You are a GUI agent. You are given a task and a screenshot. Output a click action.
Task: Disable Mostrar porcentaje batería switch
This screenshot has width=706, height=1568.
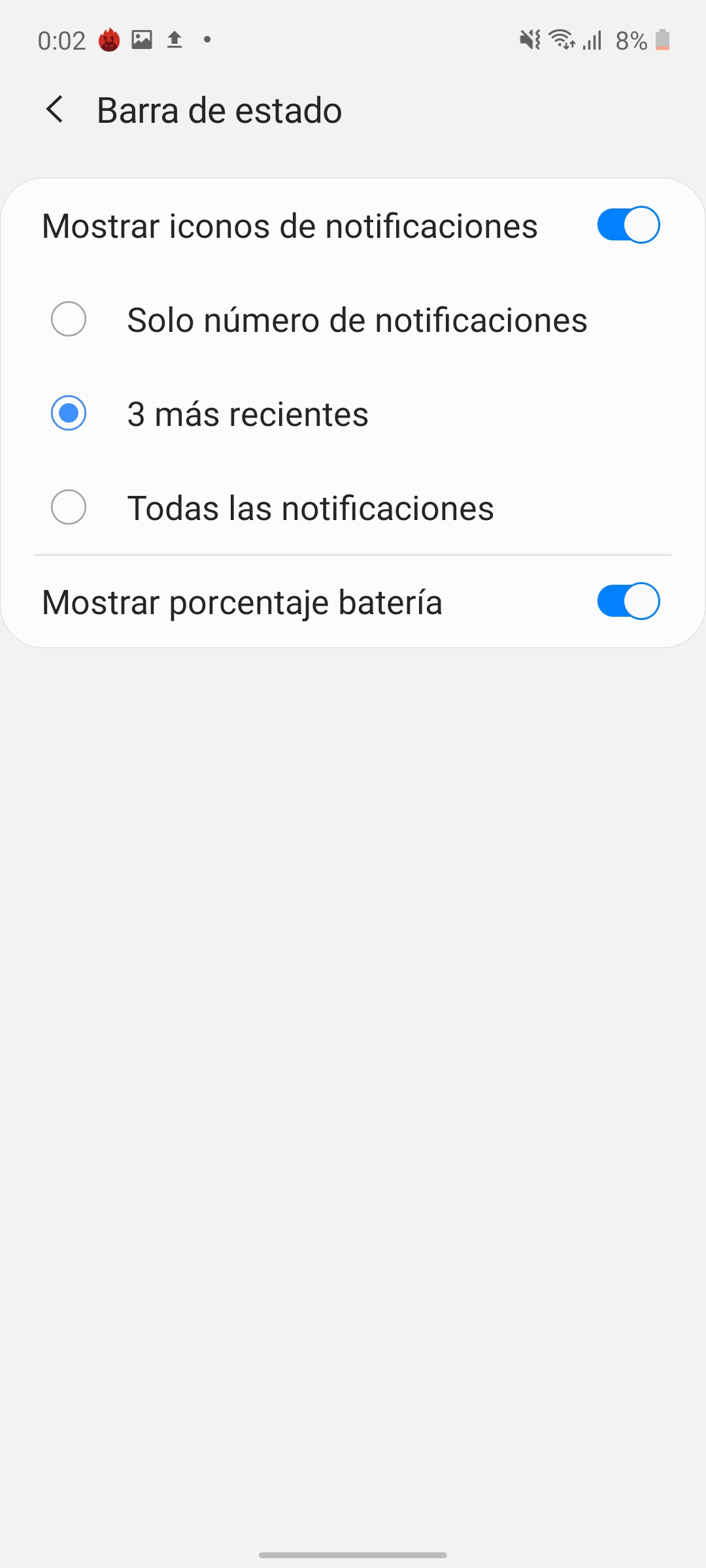coord(628,601)
